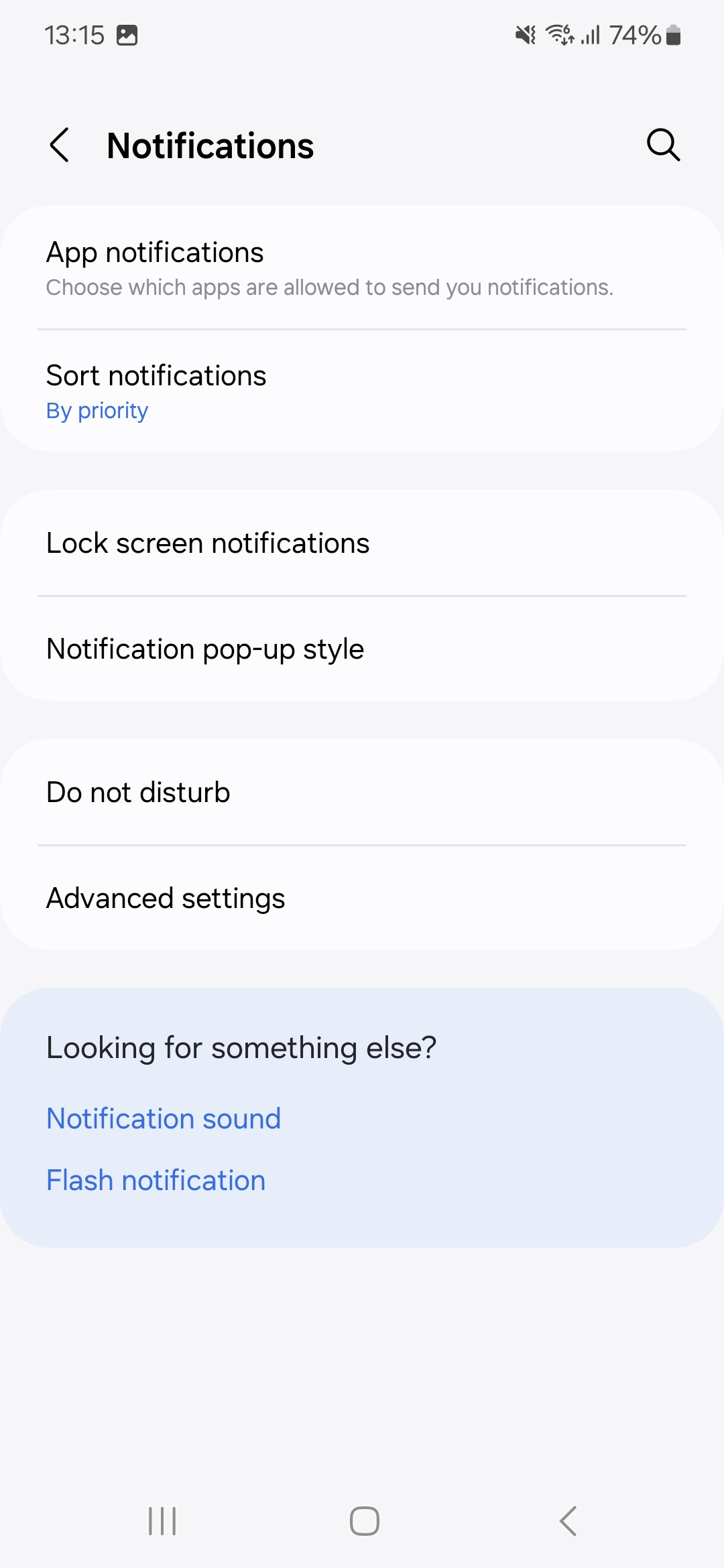Open Advanced settings
This screenshot has width=724, height=1568.
[x=362, y=898]
